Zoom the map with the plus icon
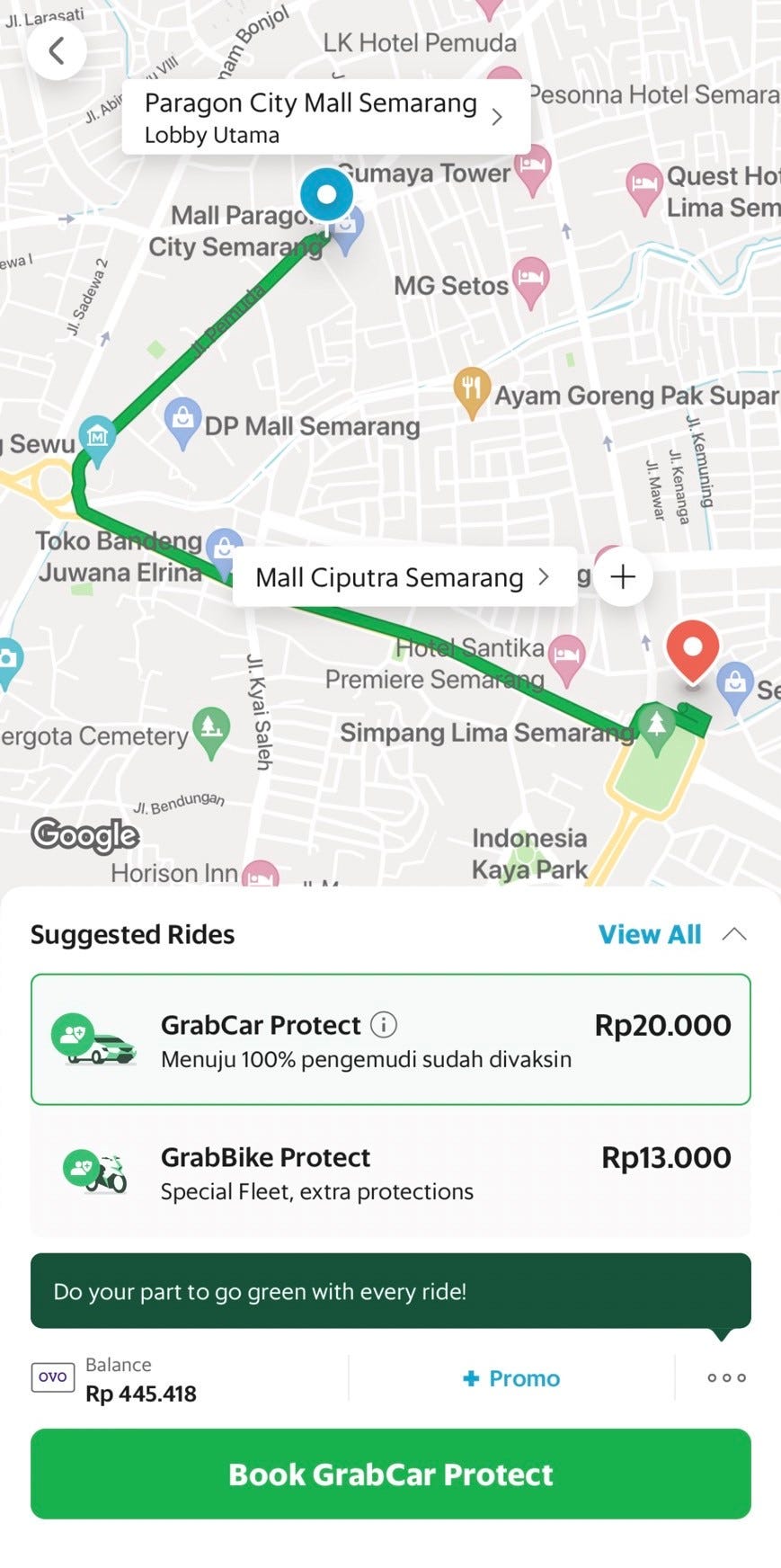Screen dimensions: 781x1568 pos(624,576)
